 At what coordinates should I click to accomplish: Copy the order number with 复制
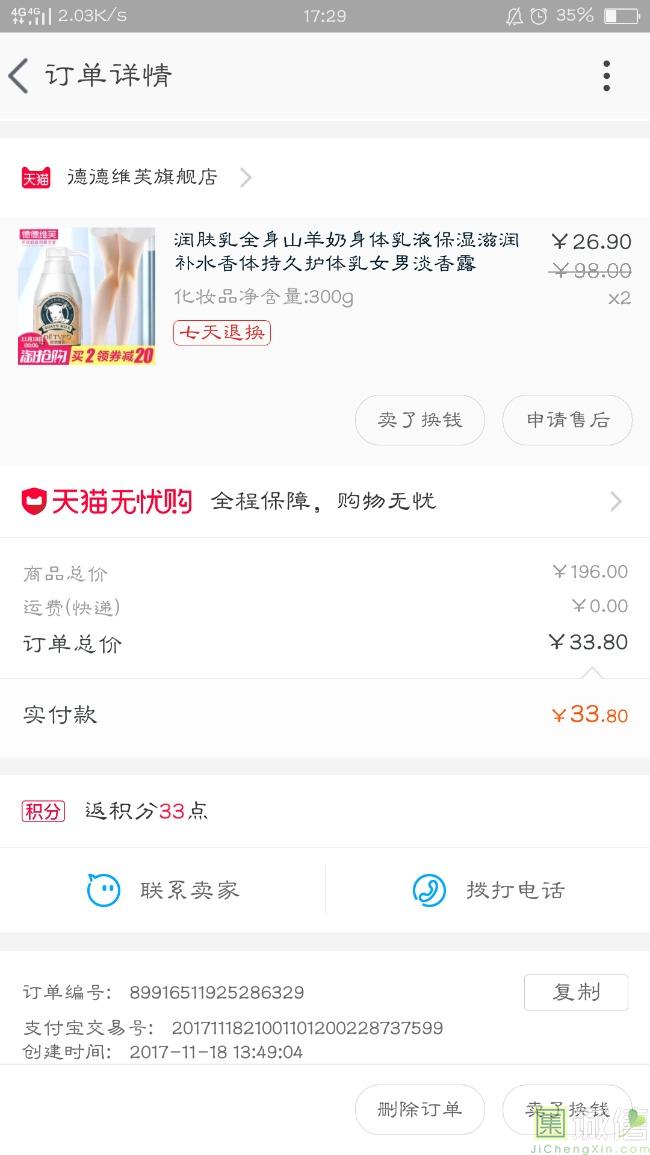[576, 992]
